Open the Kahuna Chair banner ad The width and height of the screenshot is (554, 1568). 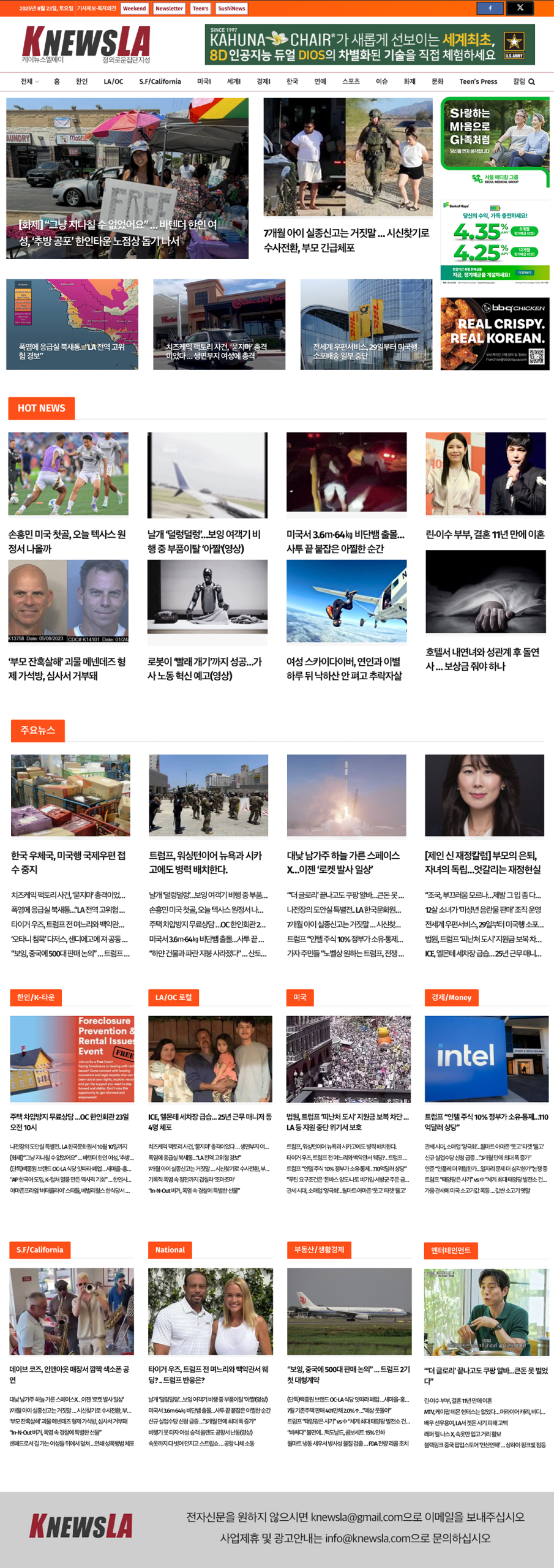[369, 45]
